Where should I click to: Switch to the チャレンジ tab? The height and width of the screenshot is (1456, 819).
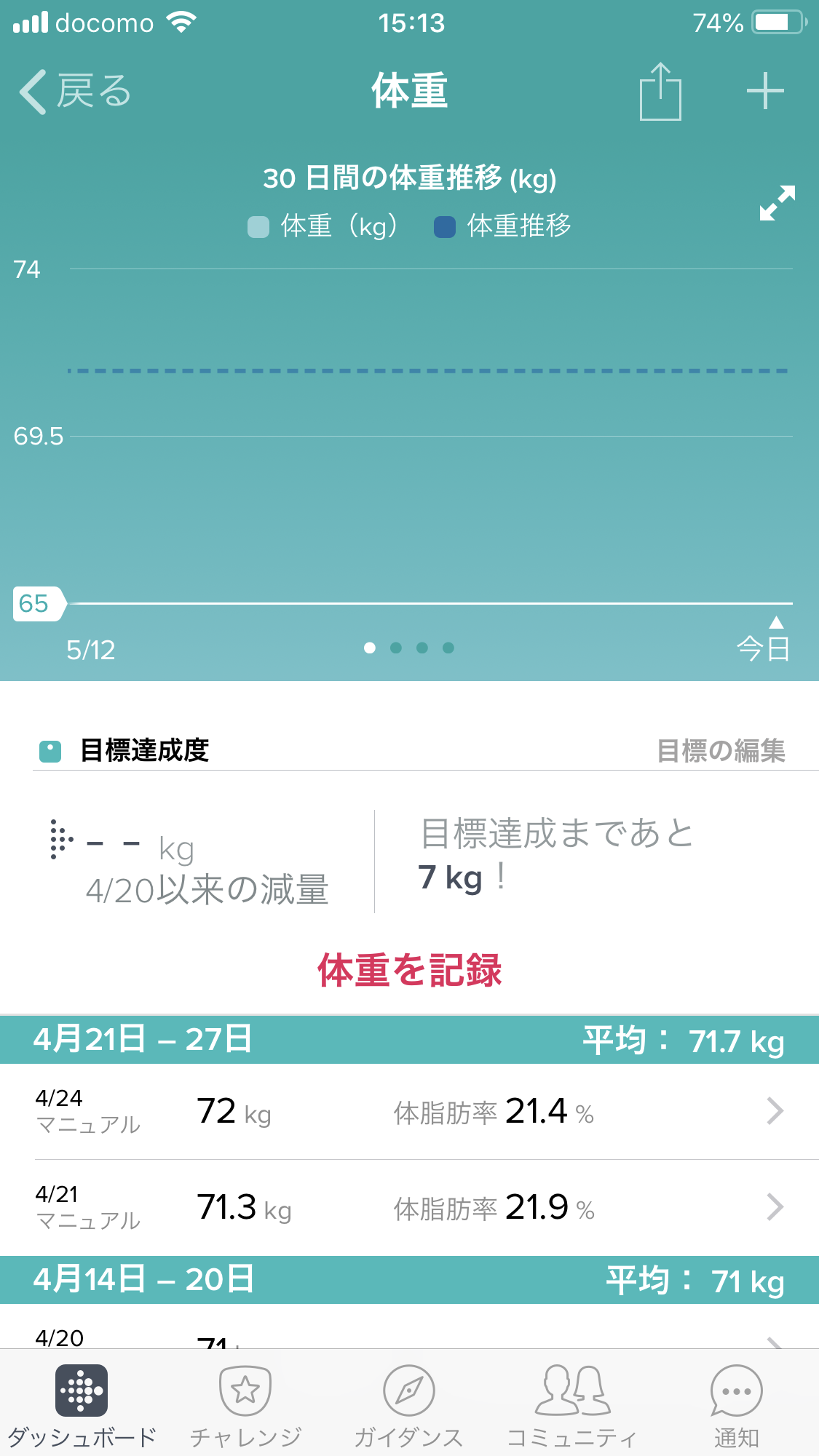pos(245,1404)
